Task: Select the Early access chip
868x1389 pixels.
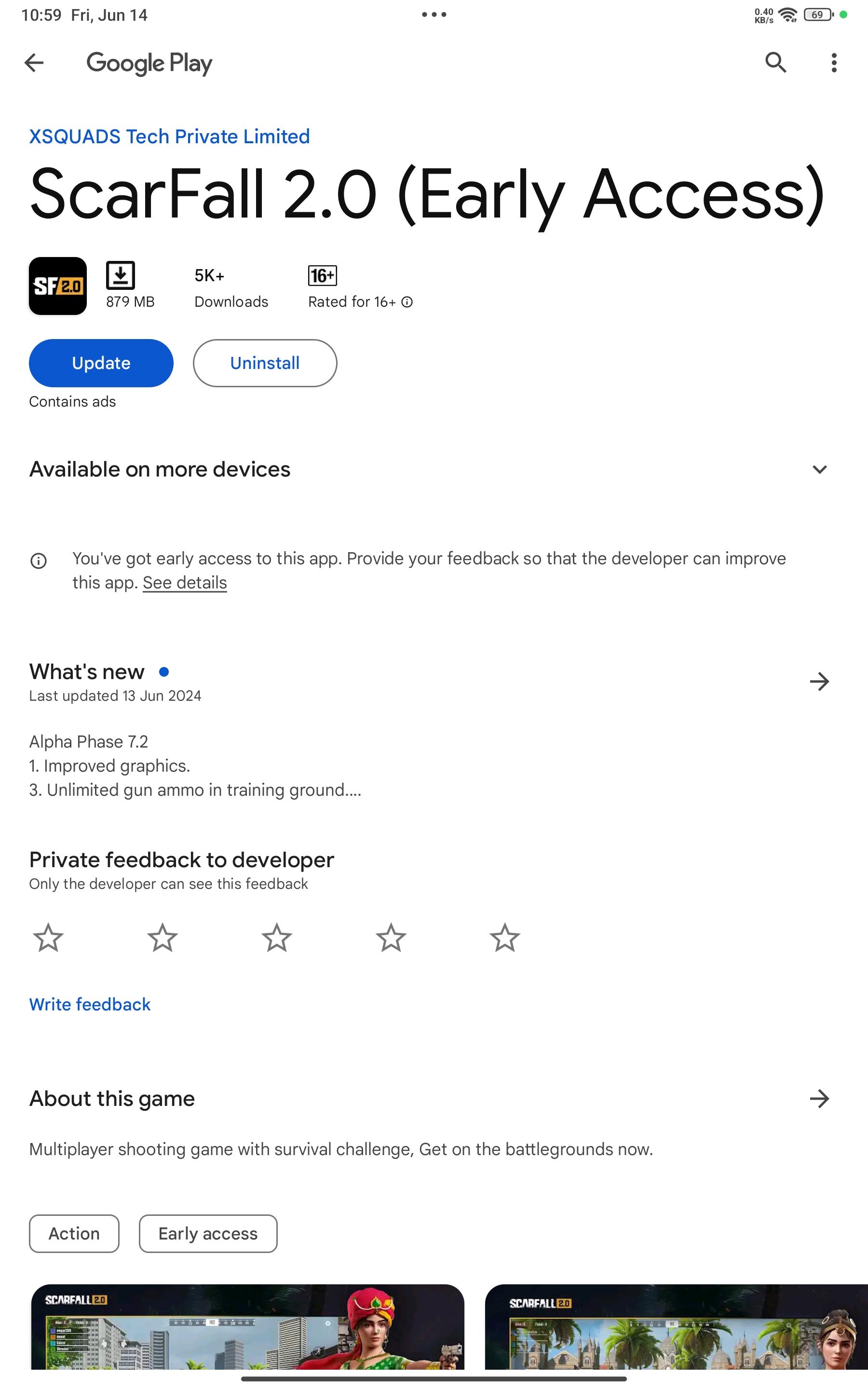Action: pos(208,1233)
